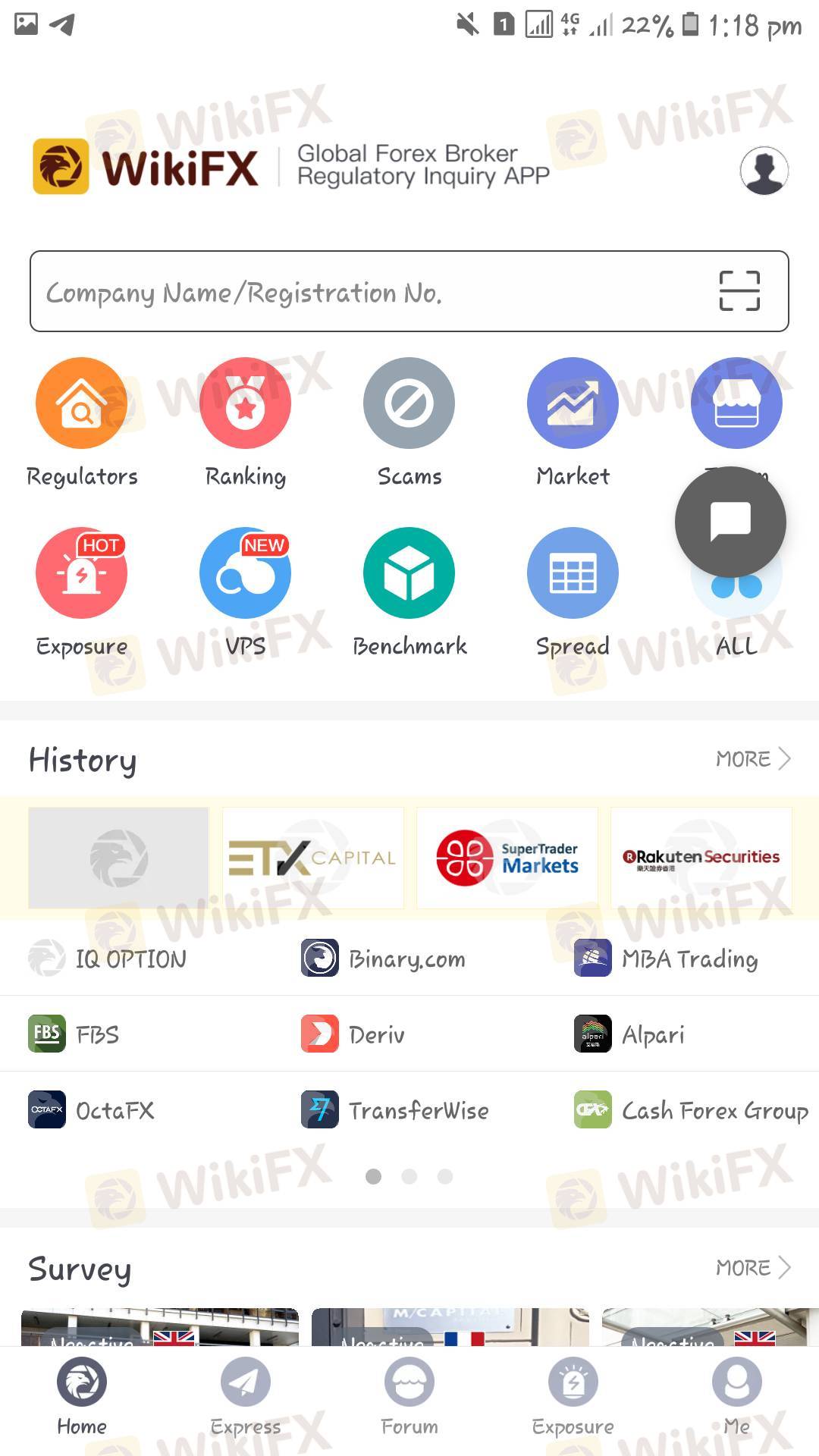Image resolution: width=819 pixels, height=1456 pixels.
Task: Open the floating chat bubble
Action: (730, 522)
